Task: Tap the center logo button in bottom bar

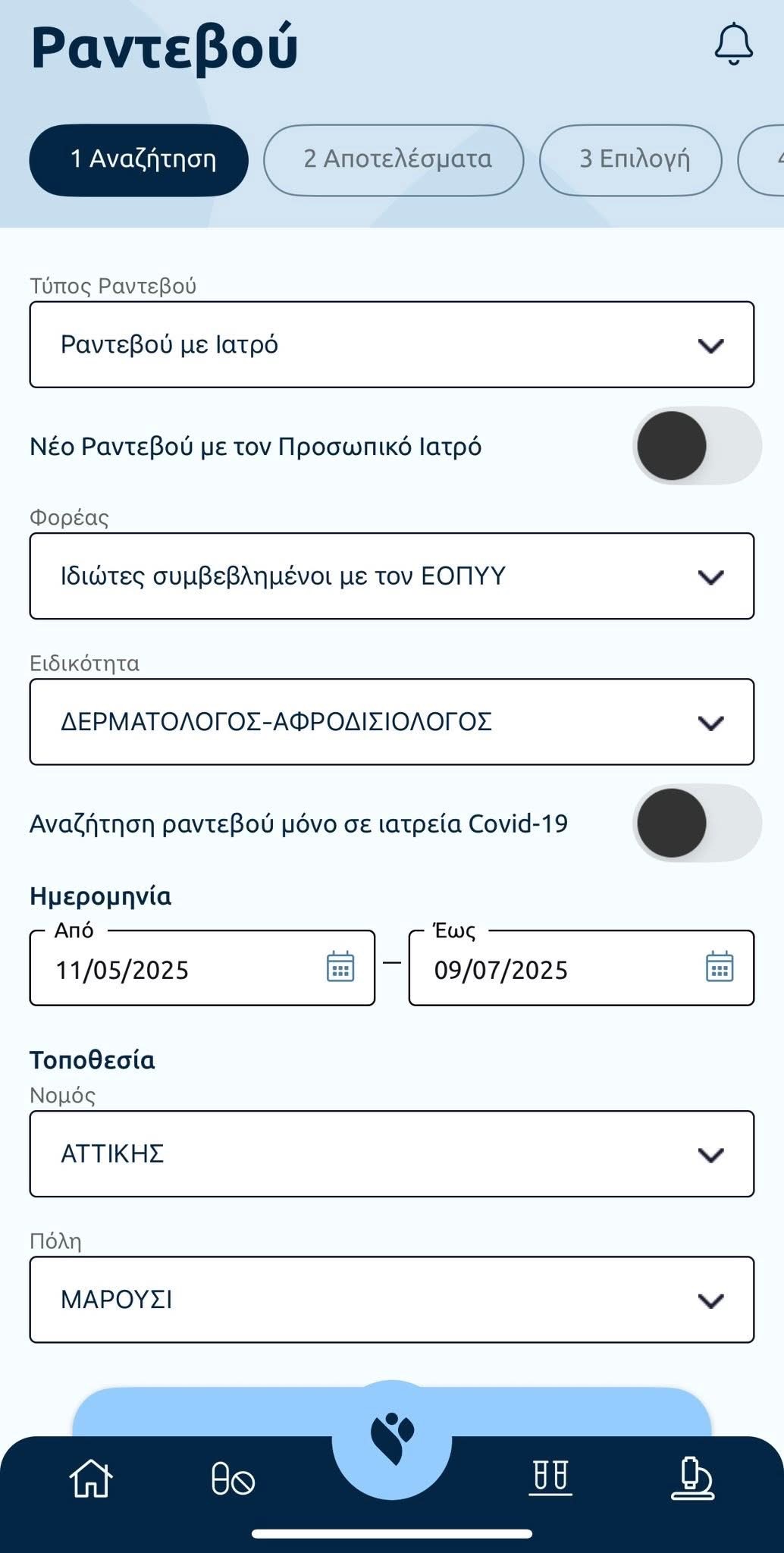Action: 392,1439
